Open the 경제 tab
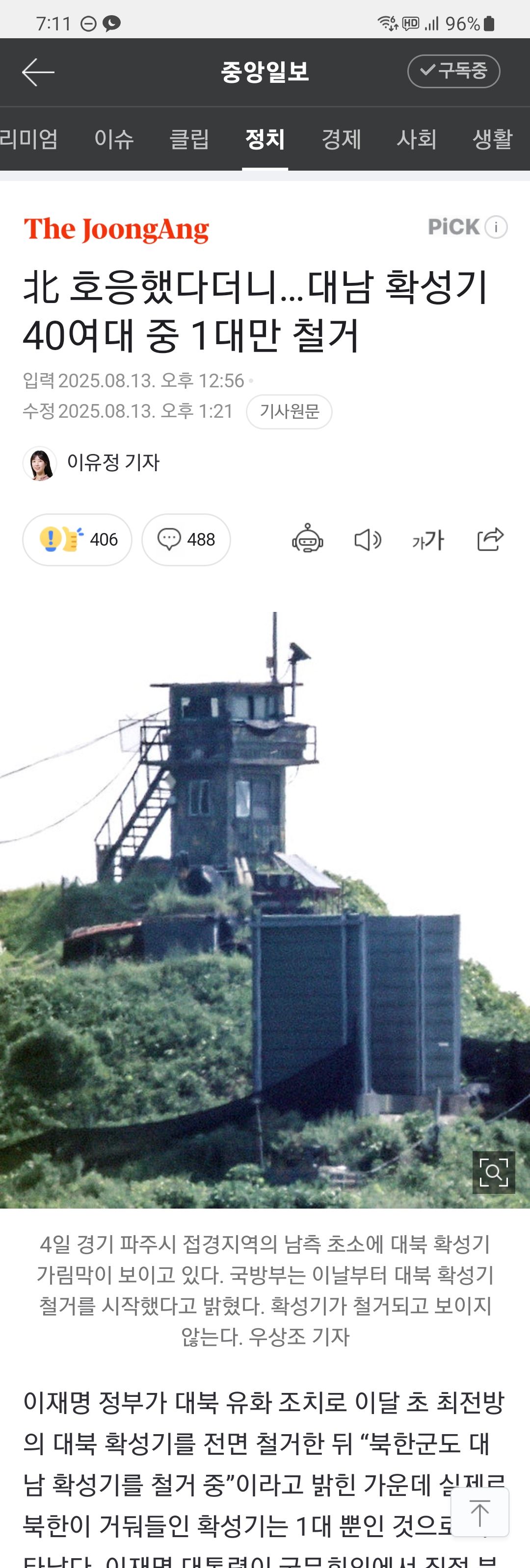Screen dimensions: 530x1568 [x=341, y=139]
